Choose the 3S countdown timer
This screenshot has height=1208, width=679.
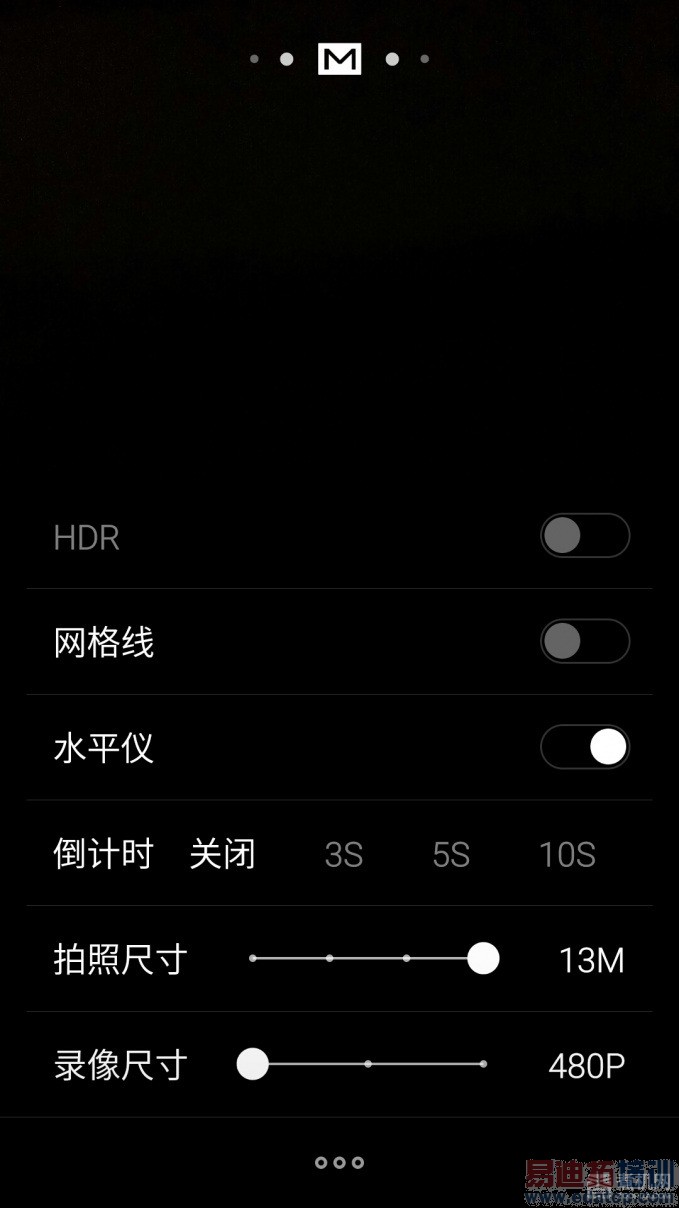[343, 855]
